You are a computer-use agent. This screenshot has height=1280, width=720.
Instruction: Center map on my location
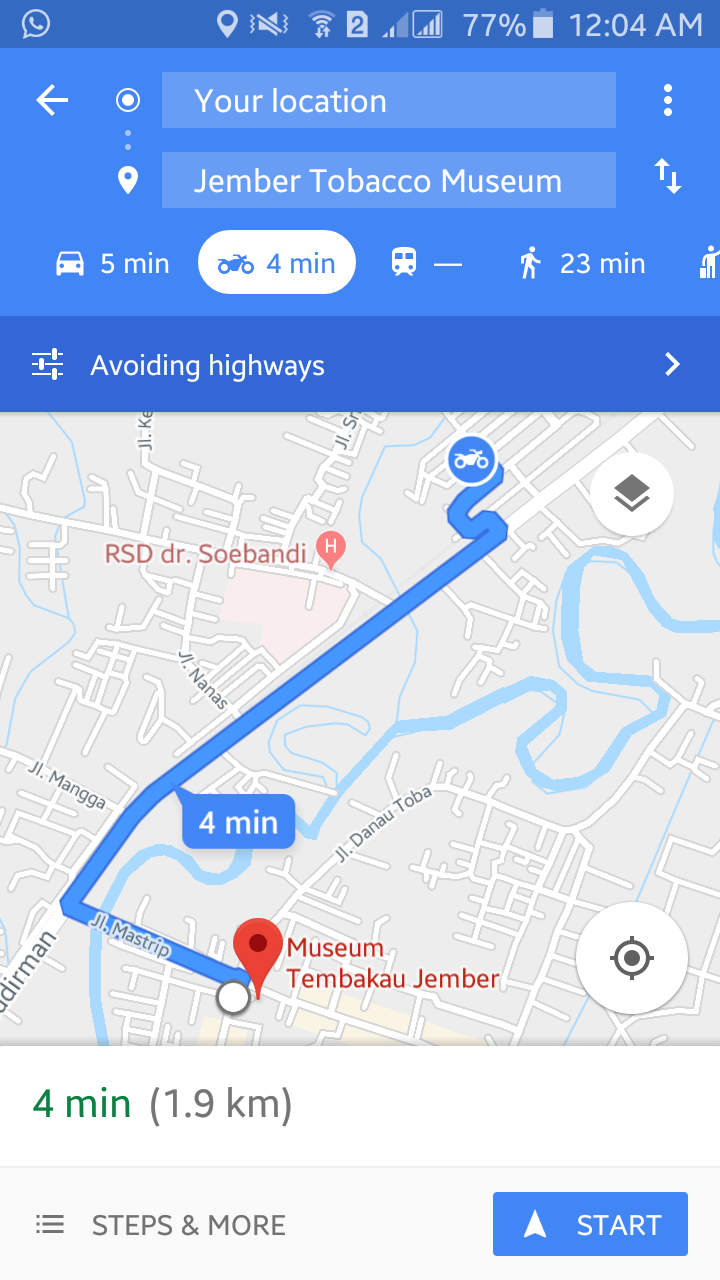click(x=631, y=958)
